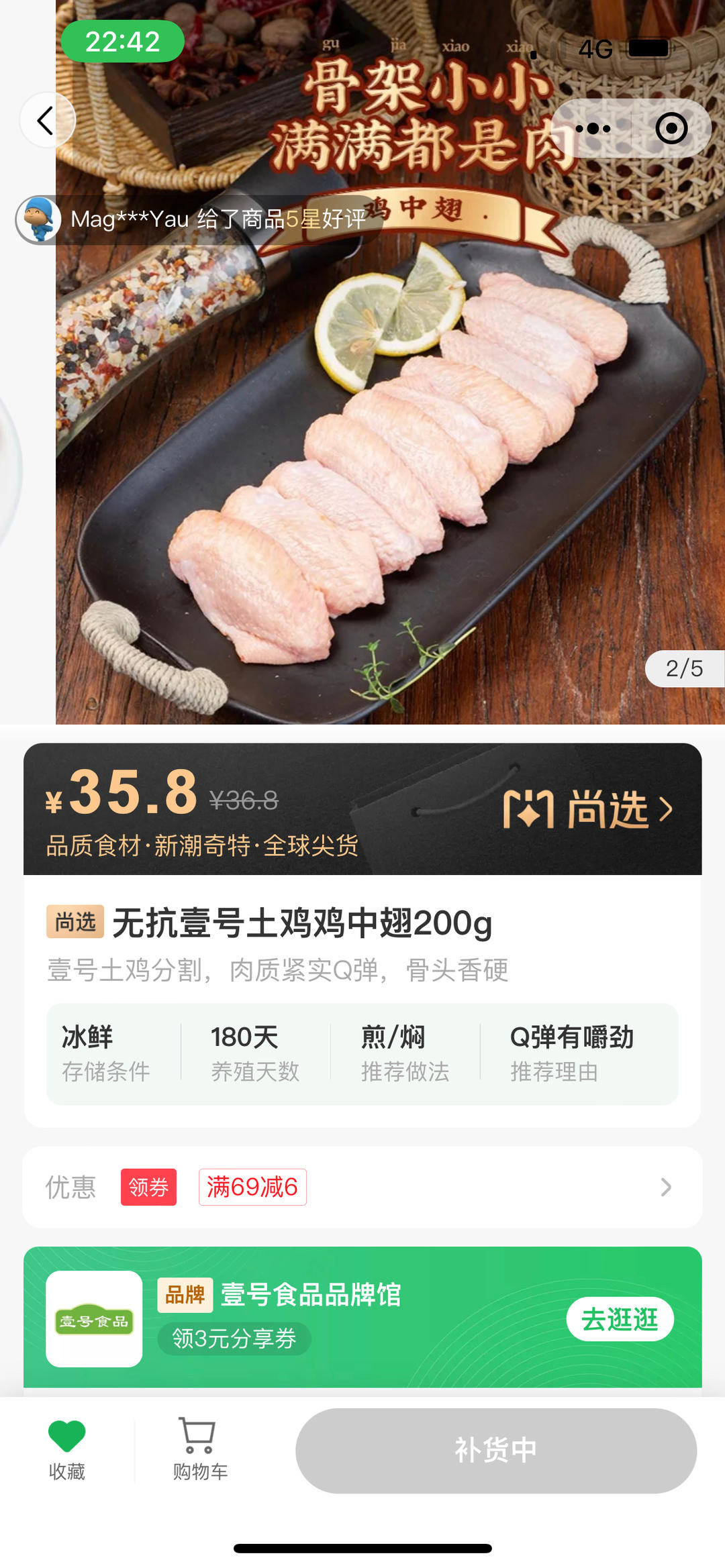Expand the 优惠 discounts row
This screenshot has height=1568, width=725.
click(665, 1187)
